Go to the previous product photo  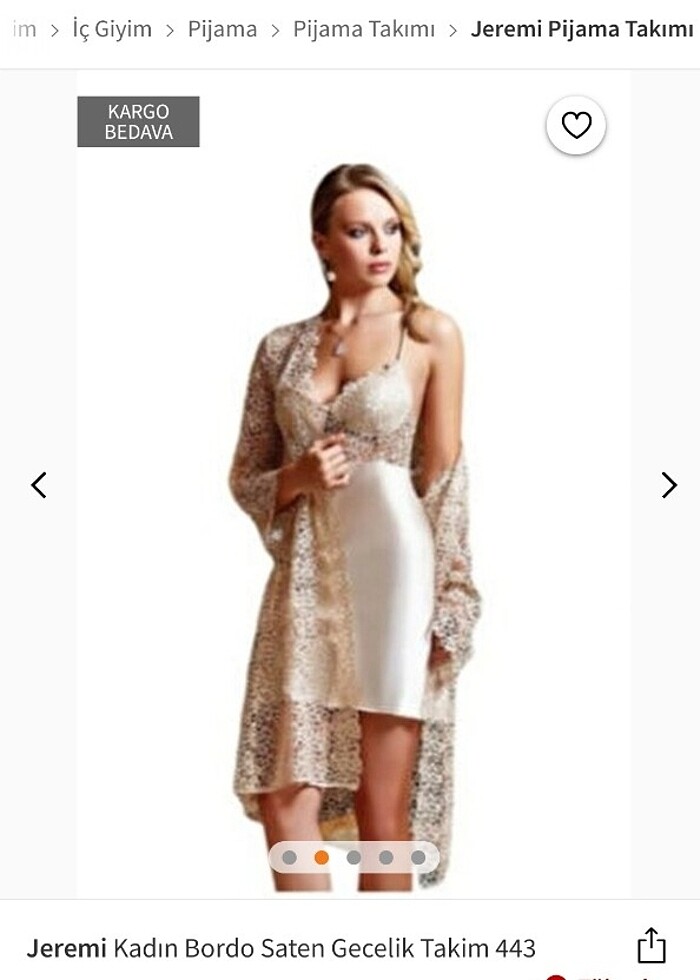tap(38, 485)
